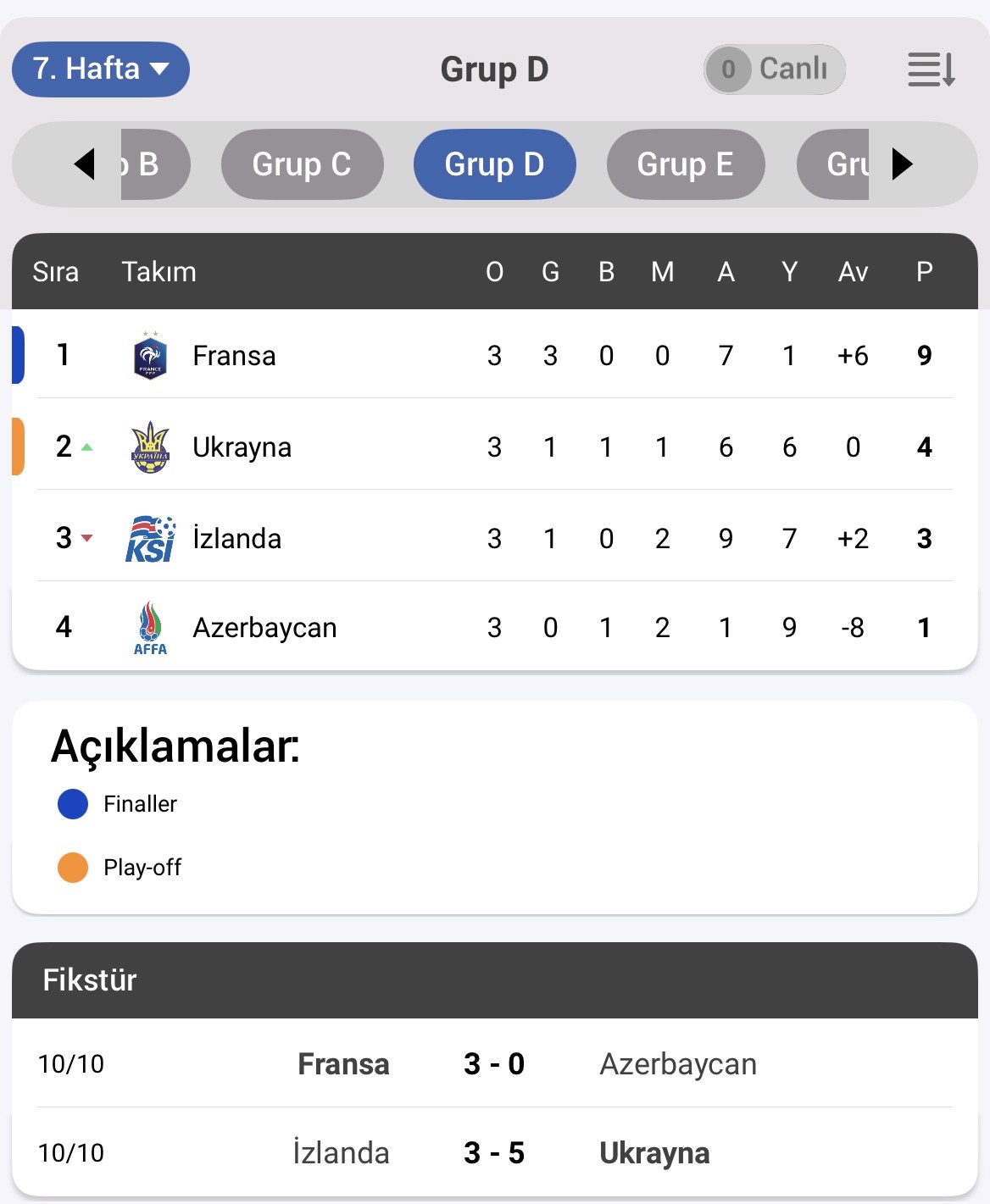Switch to the Grup E tab
This screenshot has width=990, height=1204.
click(x=685, y=164)
